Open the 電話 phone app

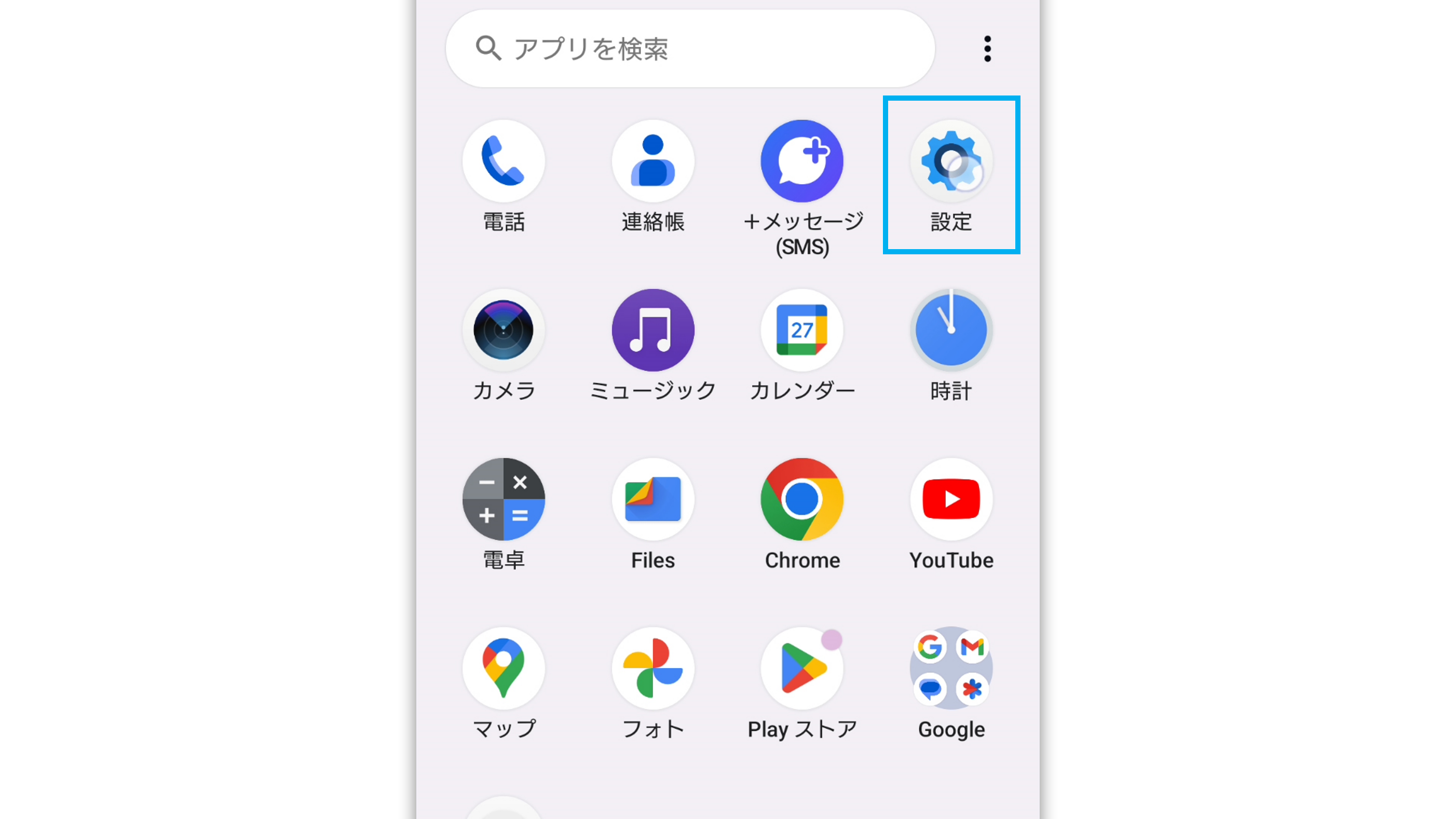503,161
